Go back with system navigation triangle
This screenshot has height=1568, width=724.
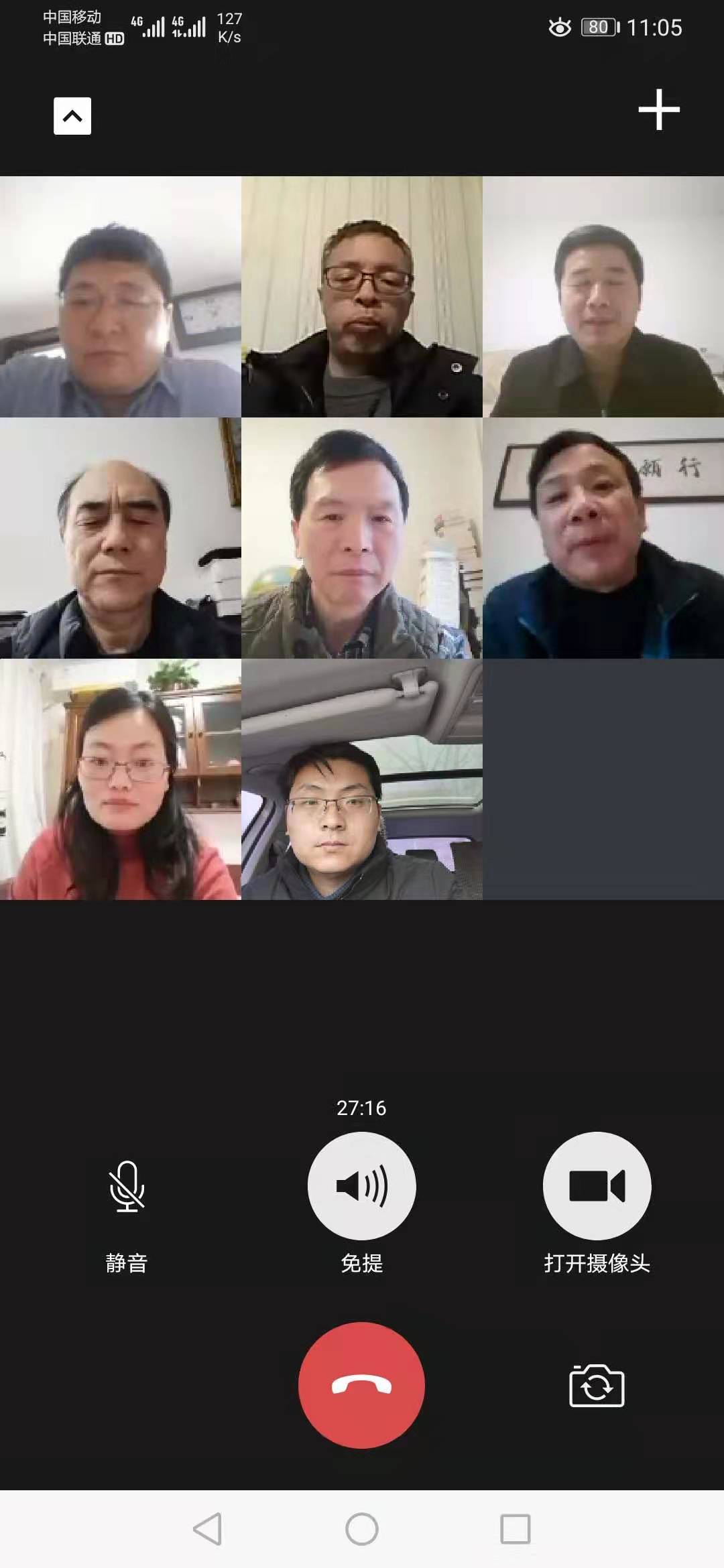208,1529
